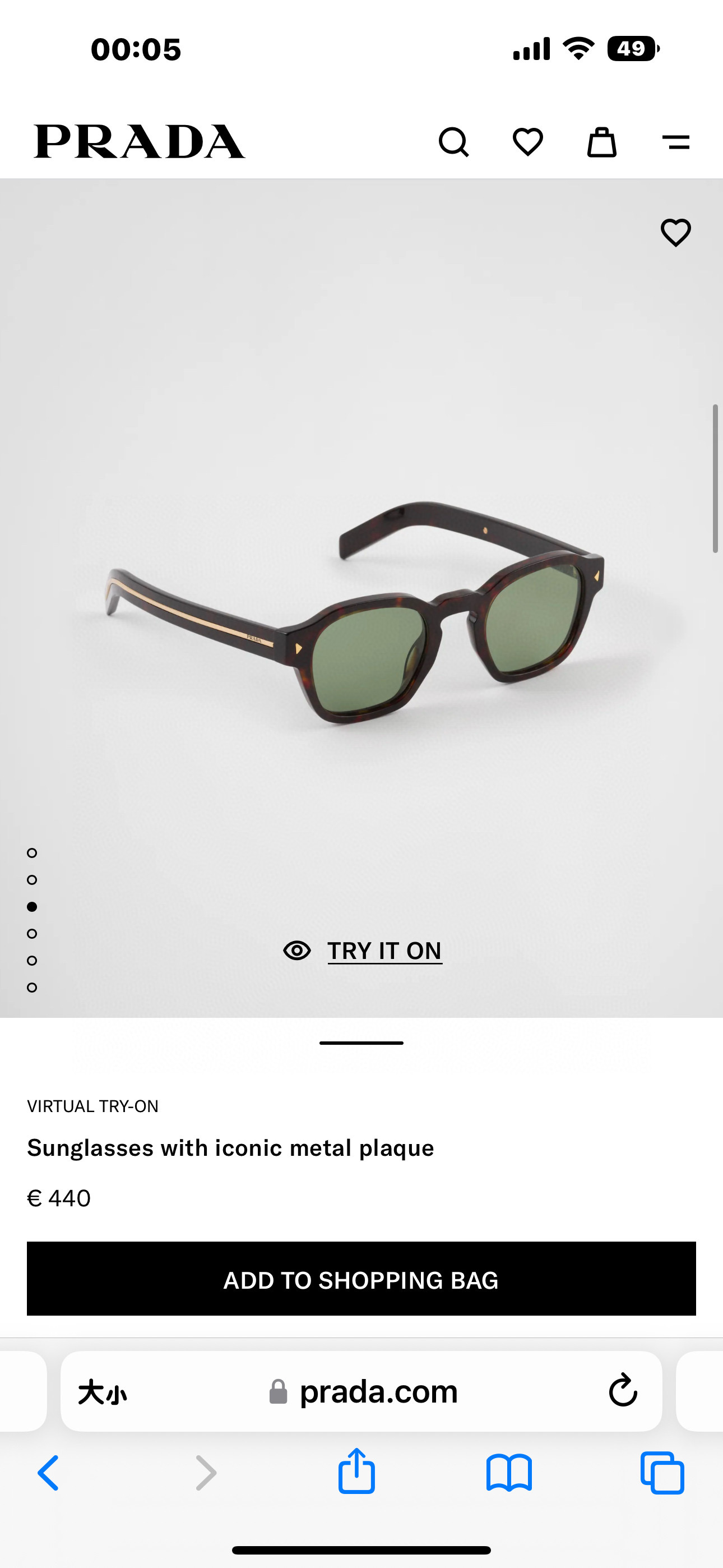
Task: Save these sunglasses to the wishlist
Action: 675,233
